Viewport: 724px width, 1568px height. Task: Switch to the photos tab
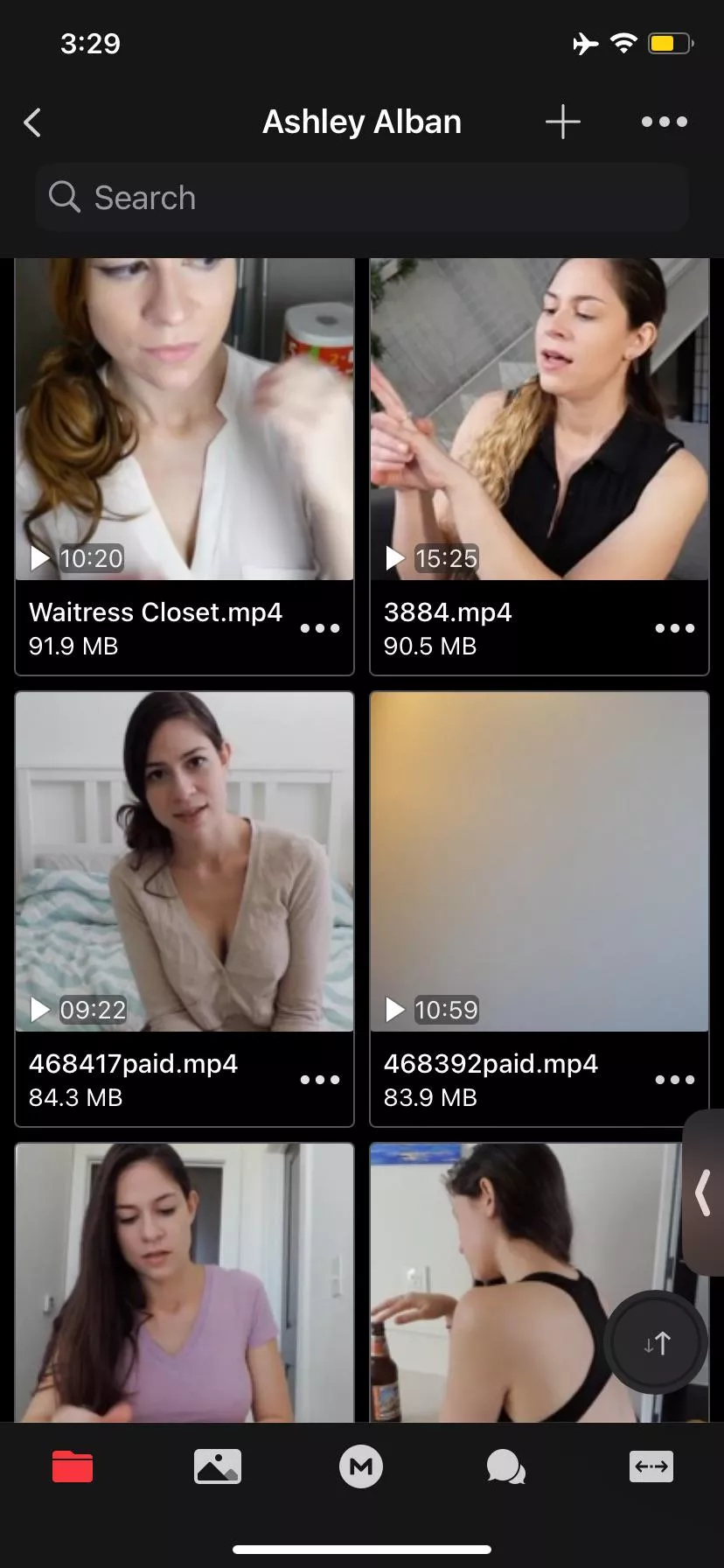[x=217, y=1466]
